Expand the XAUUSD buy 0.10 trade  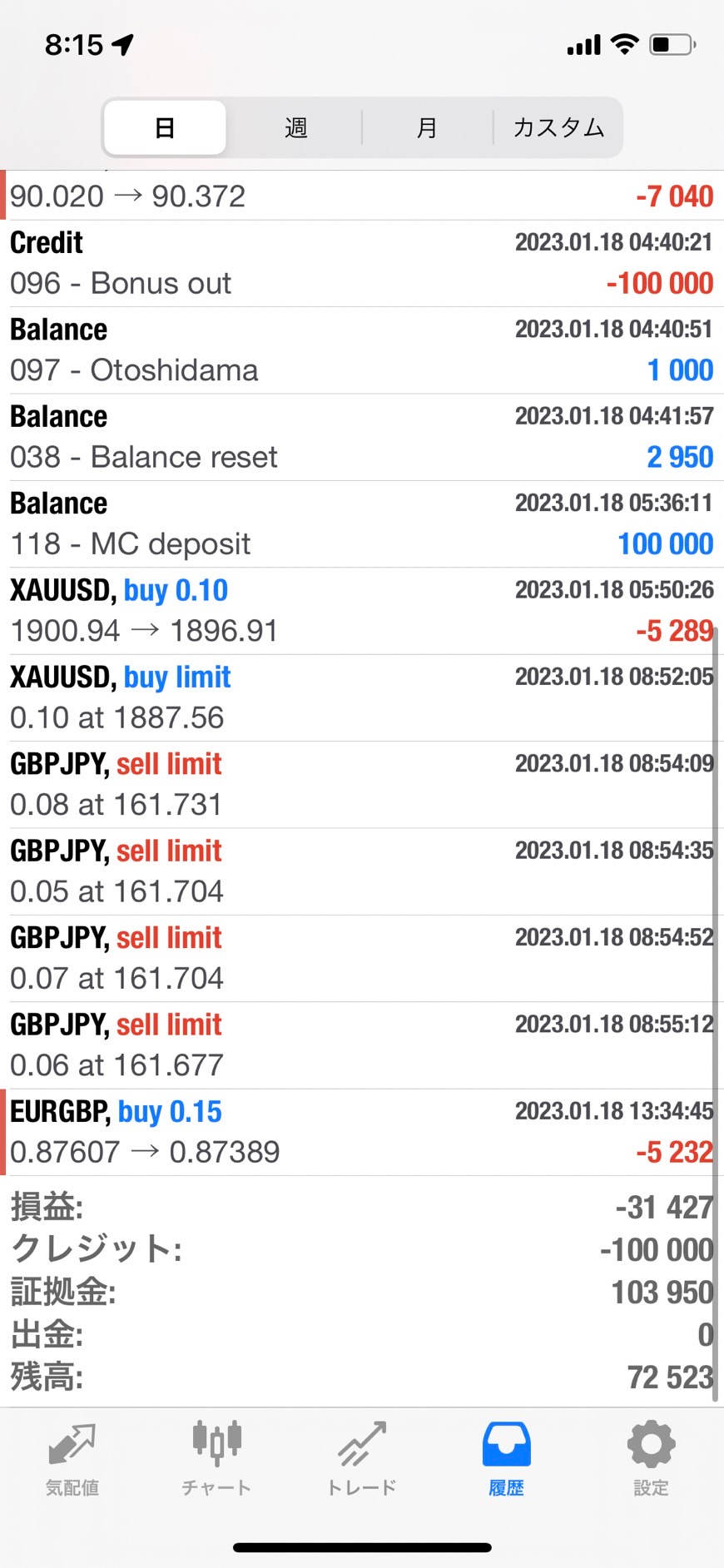click(362, 611)
